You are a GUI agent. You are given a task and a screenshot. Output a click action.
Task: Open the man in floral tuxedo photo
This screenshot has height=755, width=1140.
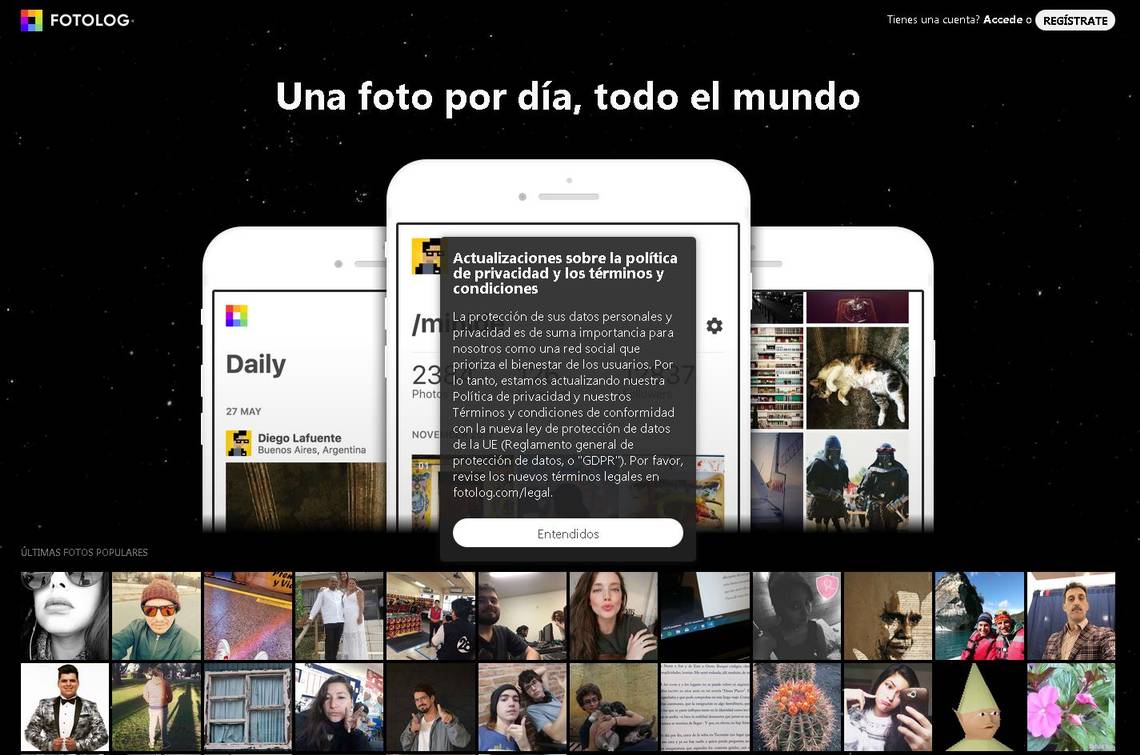coord(65,707)
